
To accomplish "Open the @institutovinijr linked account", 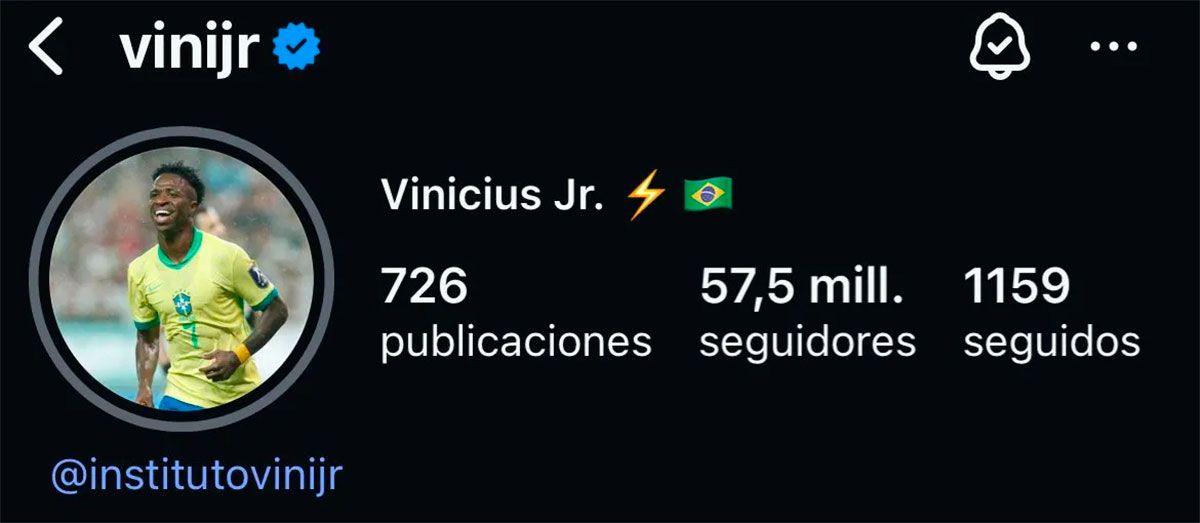I will 196,476.
